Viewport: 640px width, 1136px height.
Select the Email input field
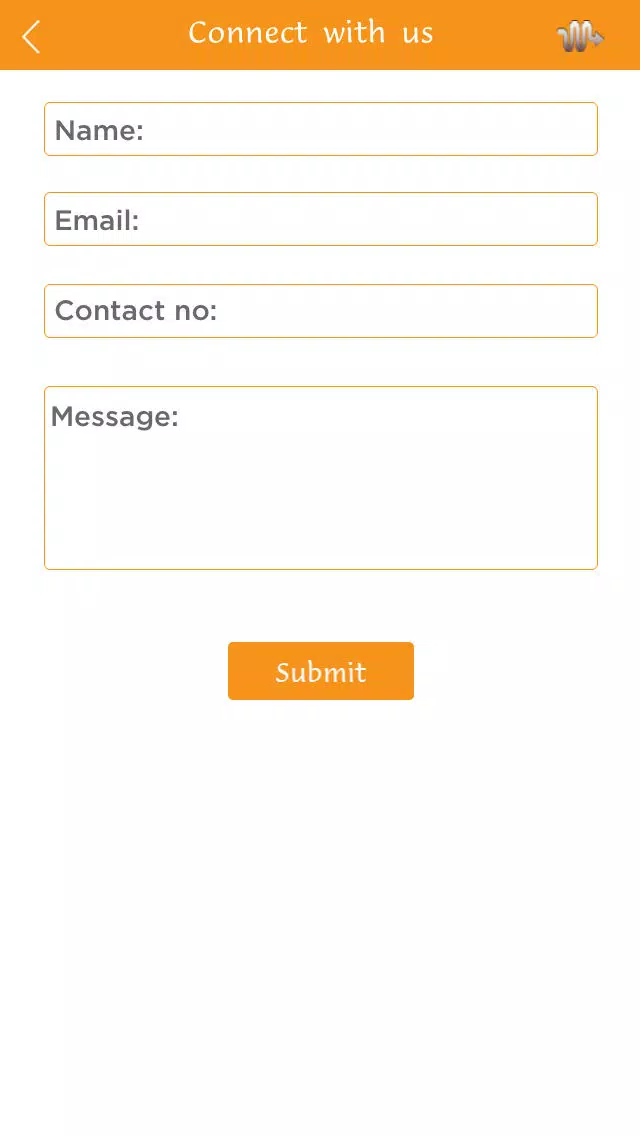tap(320, 219)
